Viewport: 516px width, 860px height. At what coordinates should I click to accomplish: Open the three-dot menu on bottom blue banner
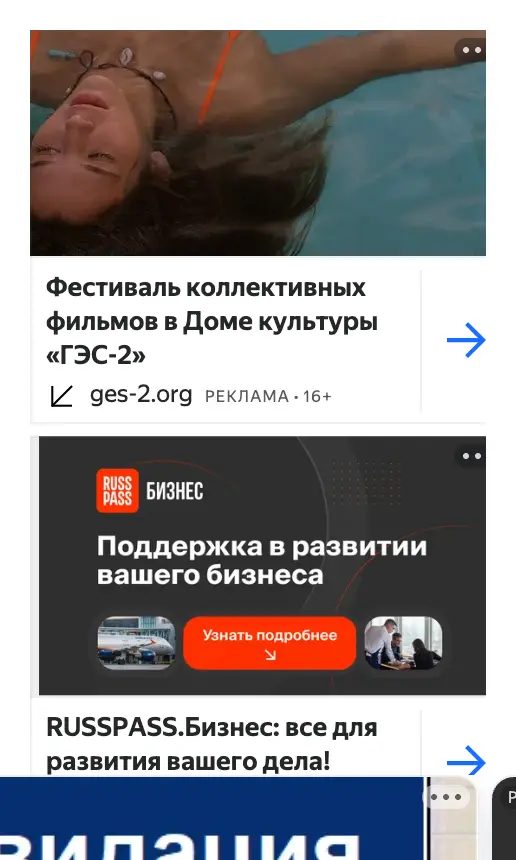[x=446, y=797]
